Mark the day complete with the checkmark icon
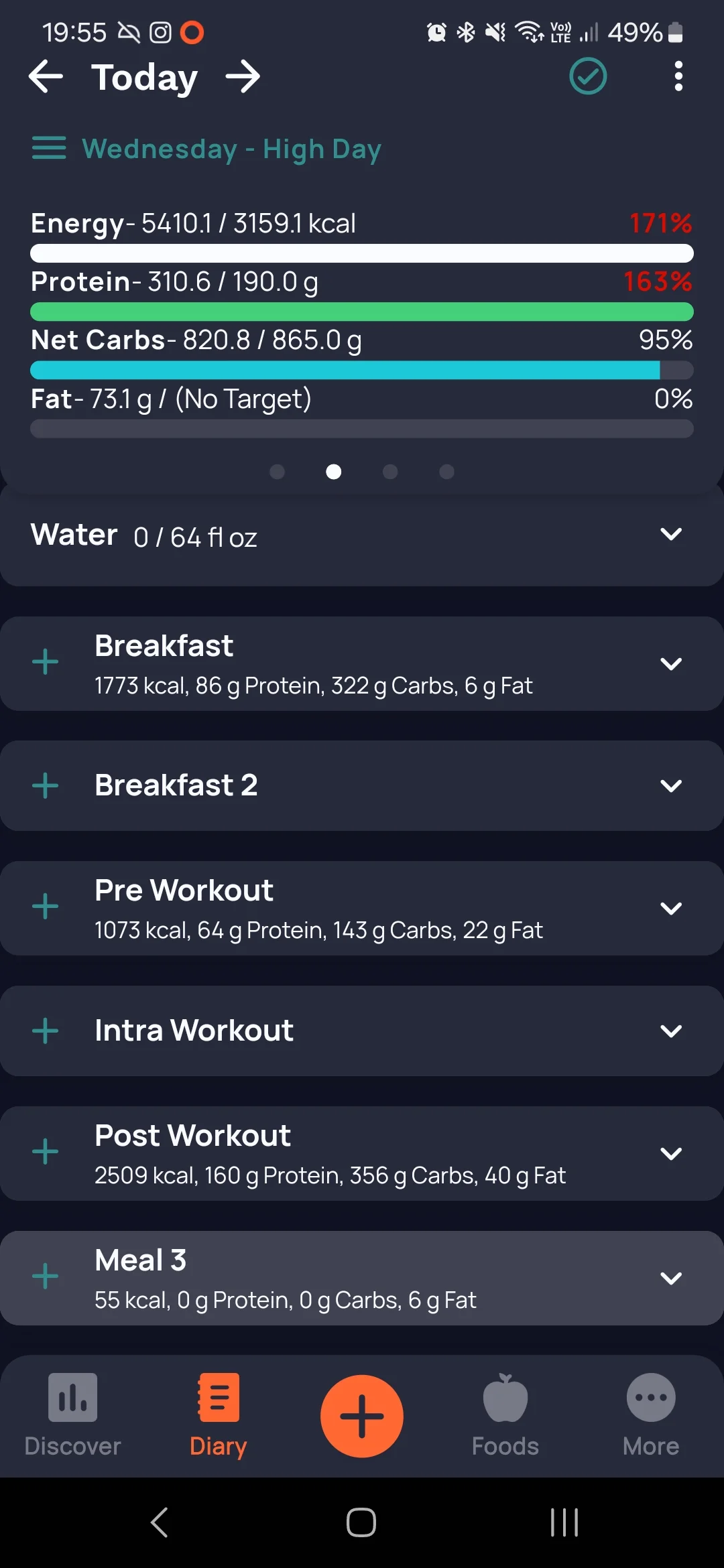724x1568 pixels. pos(588,76)
